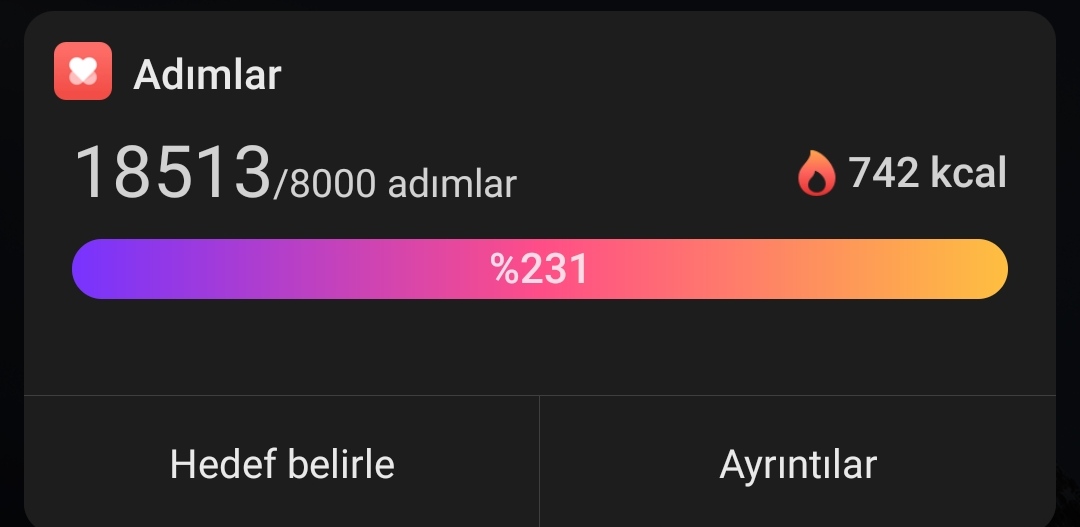Open Ayrıntılar for step details
Image resolution: width=1080 pixels, height=527 pixels.
point(797,464)
